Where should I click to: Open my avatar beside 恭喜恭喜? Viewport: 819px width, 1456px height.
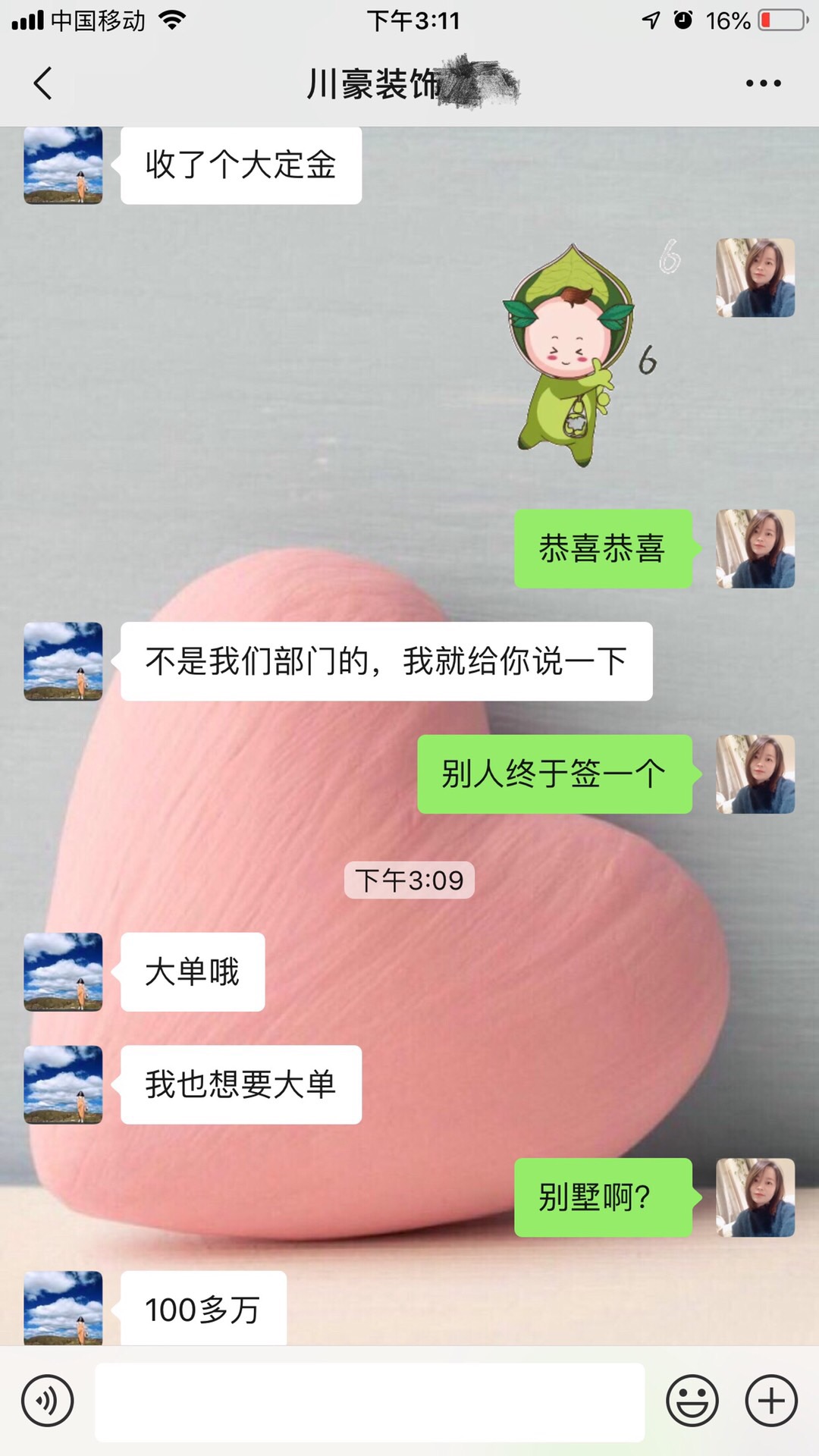755,549
